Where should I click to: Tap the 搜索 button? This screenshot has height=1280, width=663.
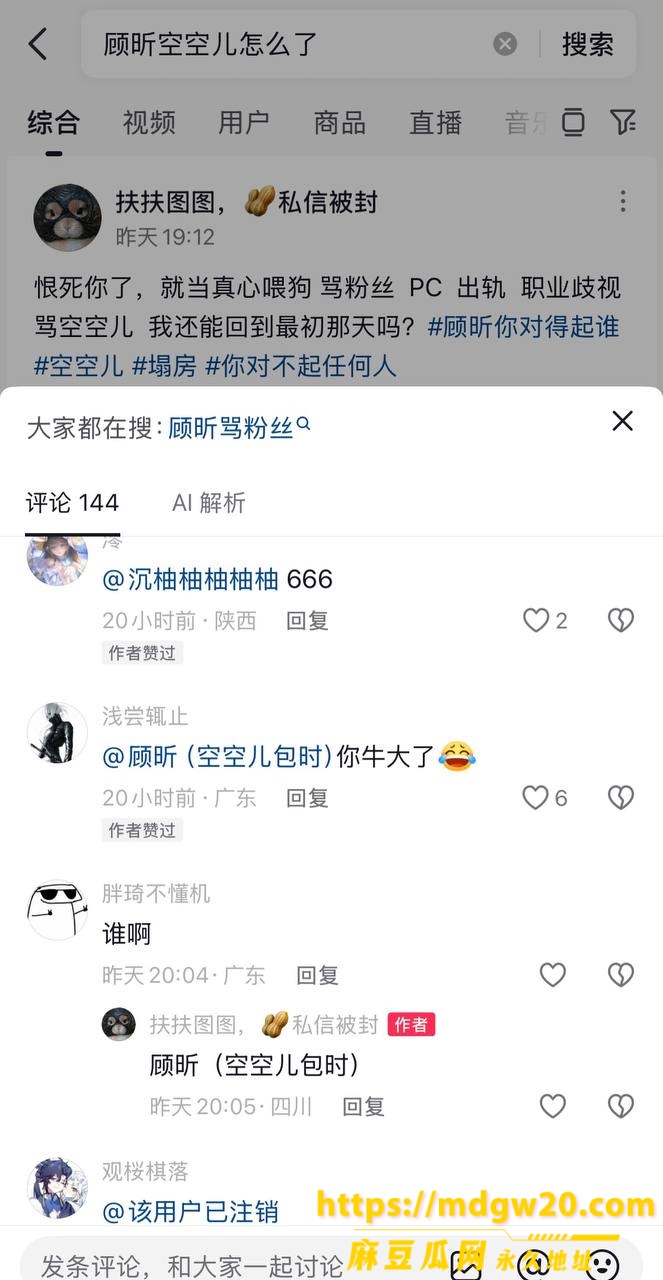(x=587, y=44)
